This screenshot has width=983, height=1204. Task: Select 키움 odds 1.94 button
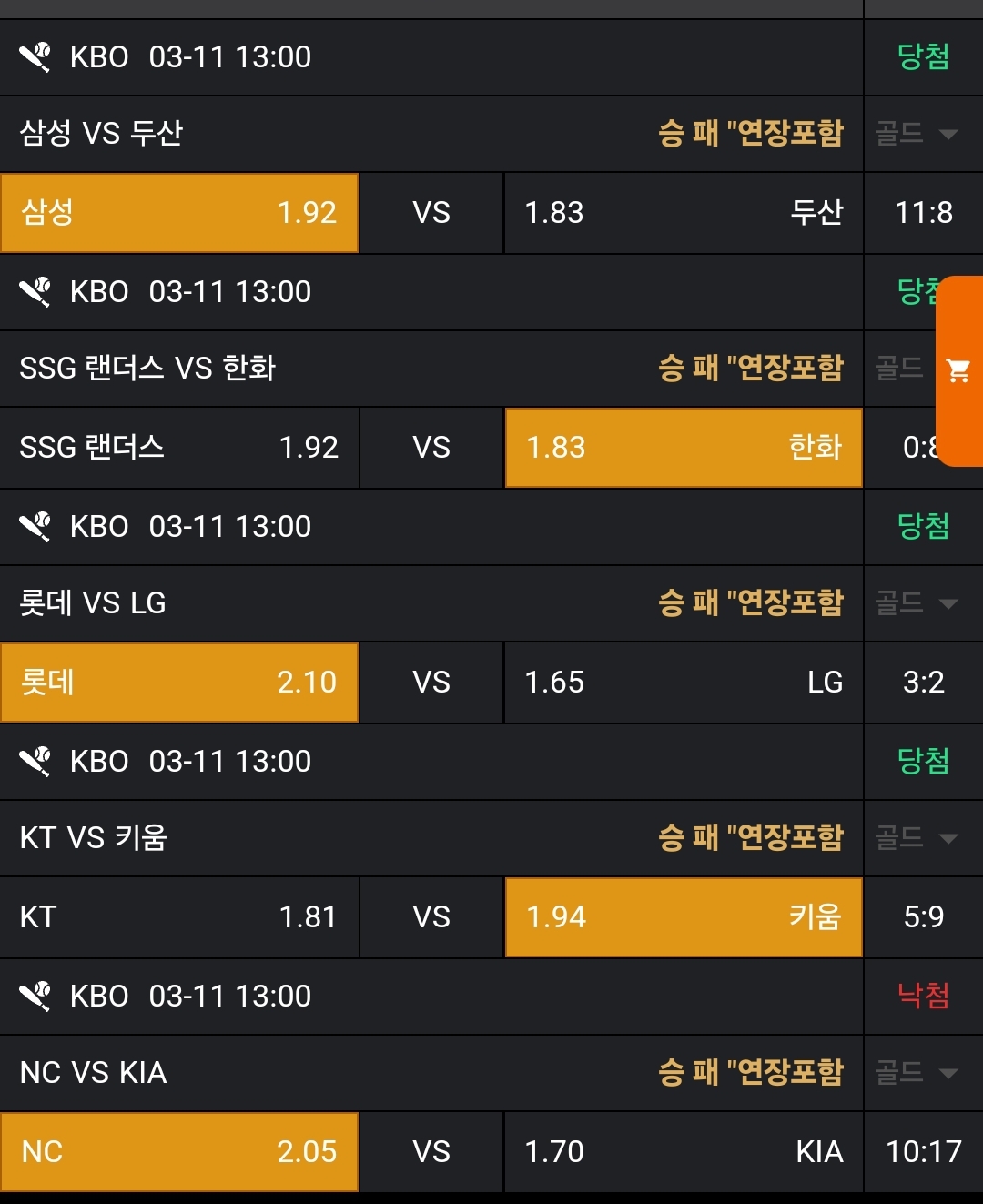point(683,917)
